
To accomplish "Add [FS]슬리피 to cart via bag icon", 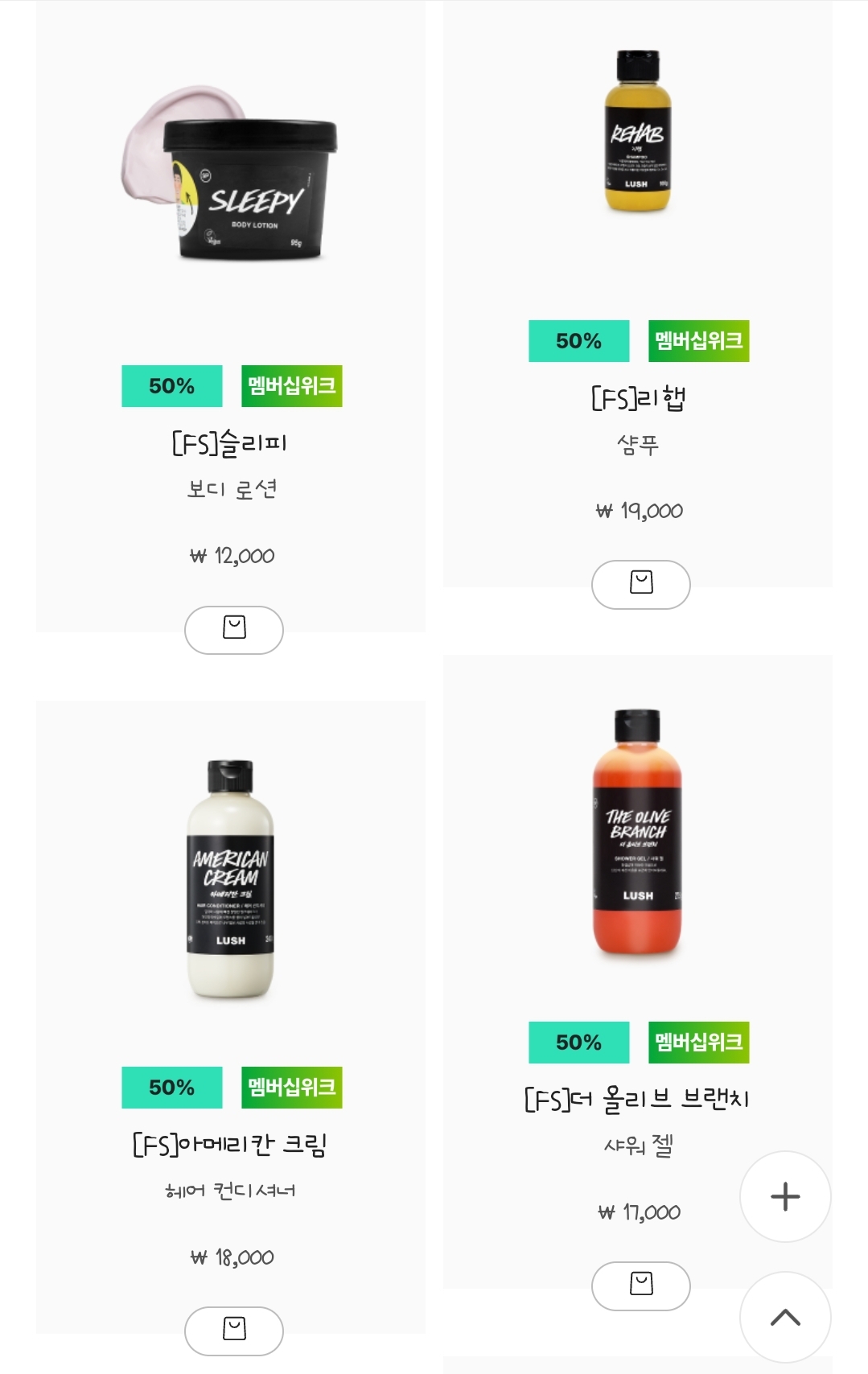I will pyautogui.click(x=233, y=631).
